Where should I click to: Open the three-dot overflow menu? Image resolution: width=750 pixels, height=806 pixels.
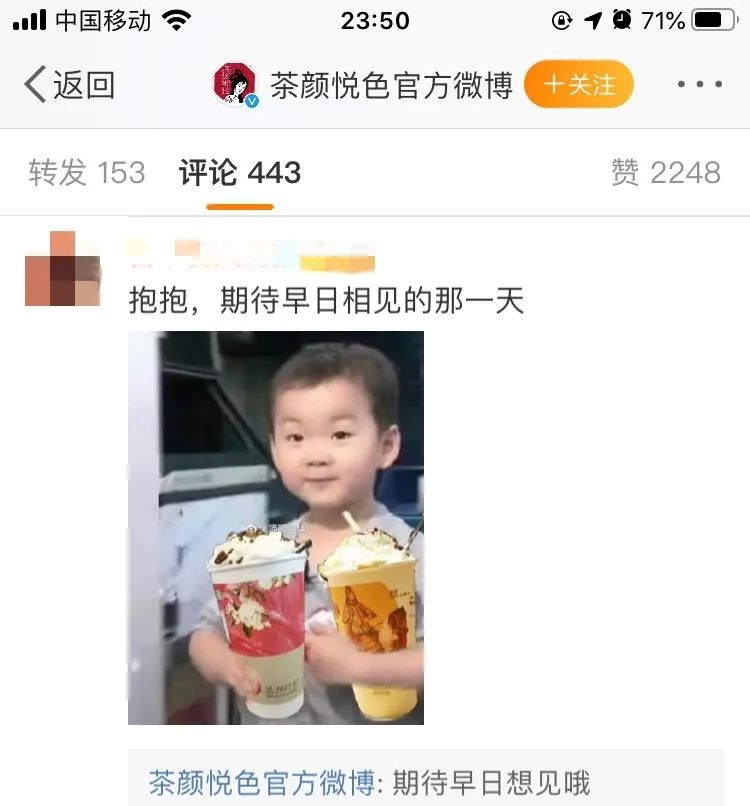[x=699, y=85]
